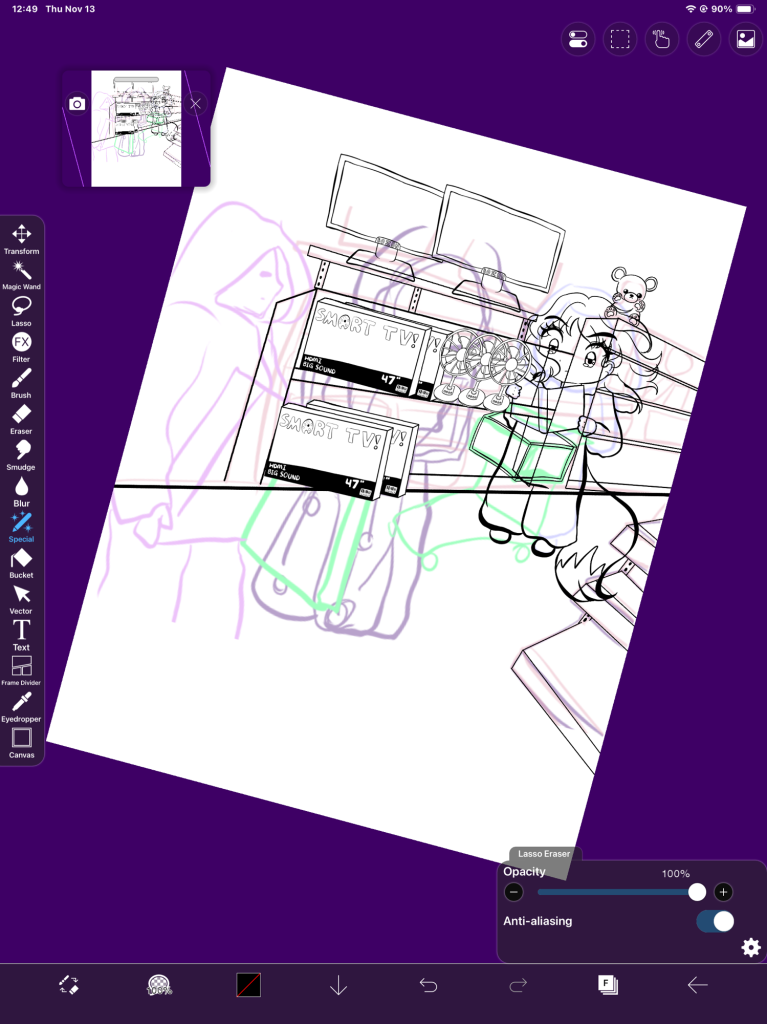Choose the Bucket fill tool
The image size is (767, 1024).
21,562
